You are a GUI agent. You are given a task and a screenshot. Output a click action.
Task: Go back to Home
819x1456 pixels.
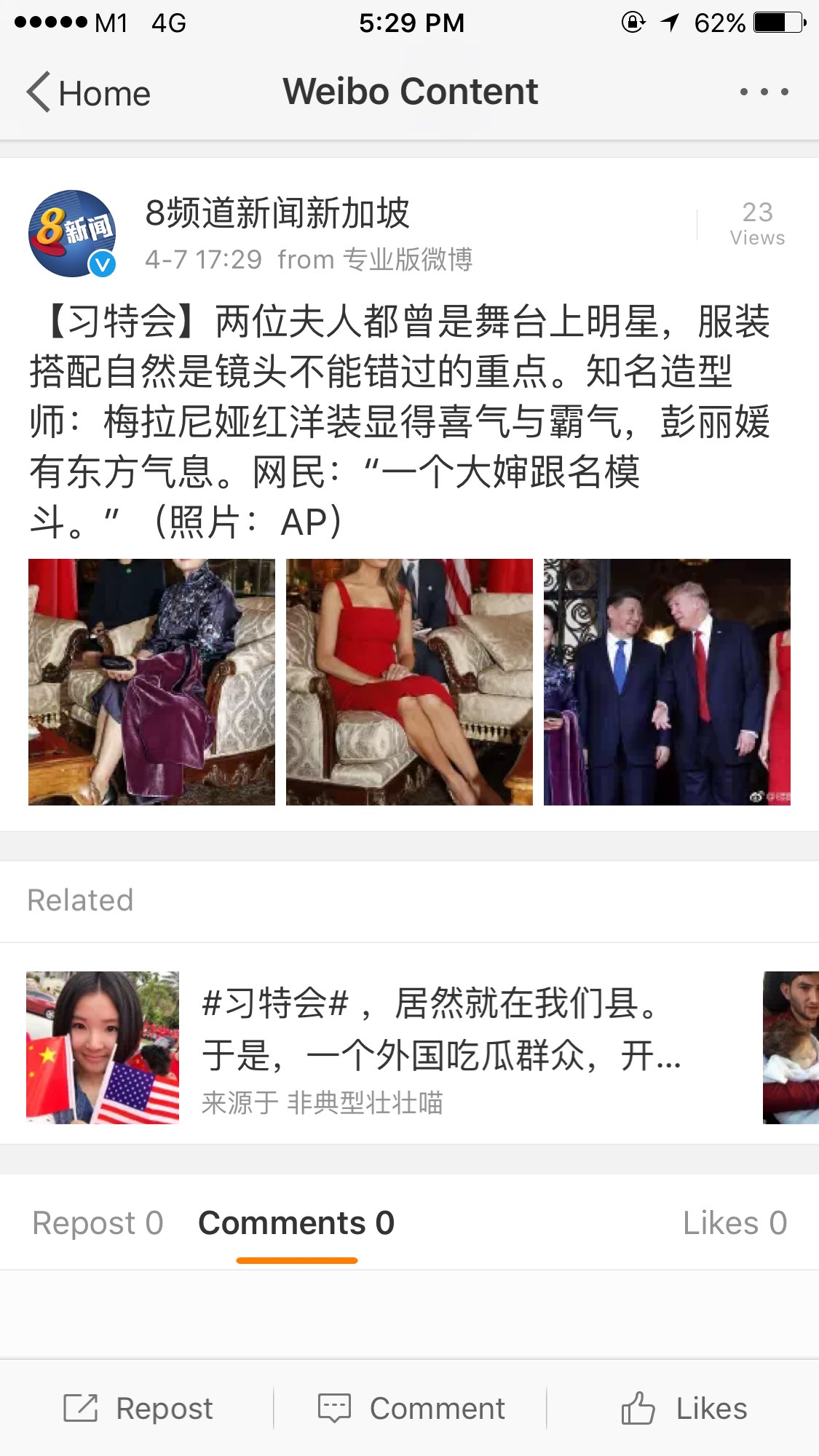click(x=89, y=93)
